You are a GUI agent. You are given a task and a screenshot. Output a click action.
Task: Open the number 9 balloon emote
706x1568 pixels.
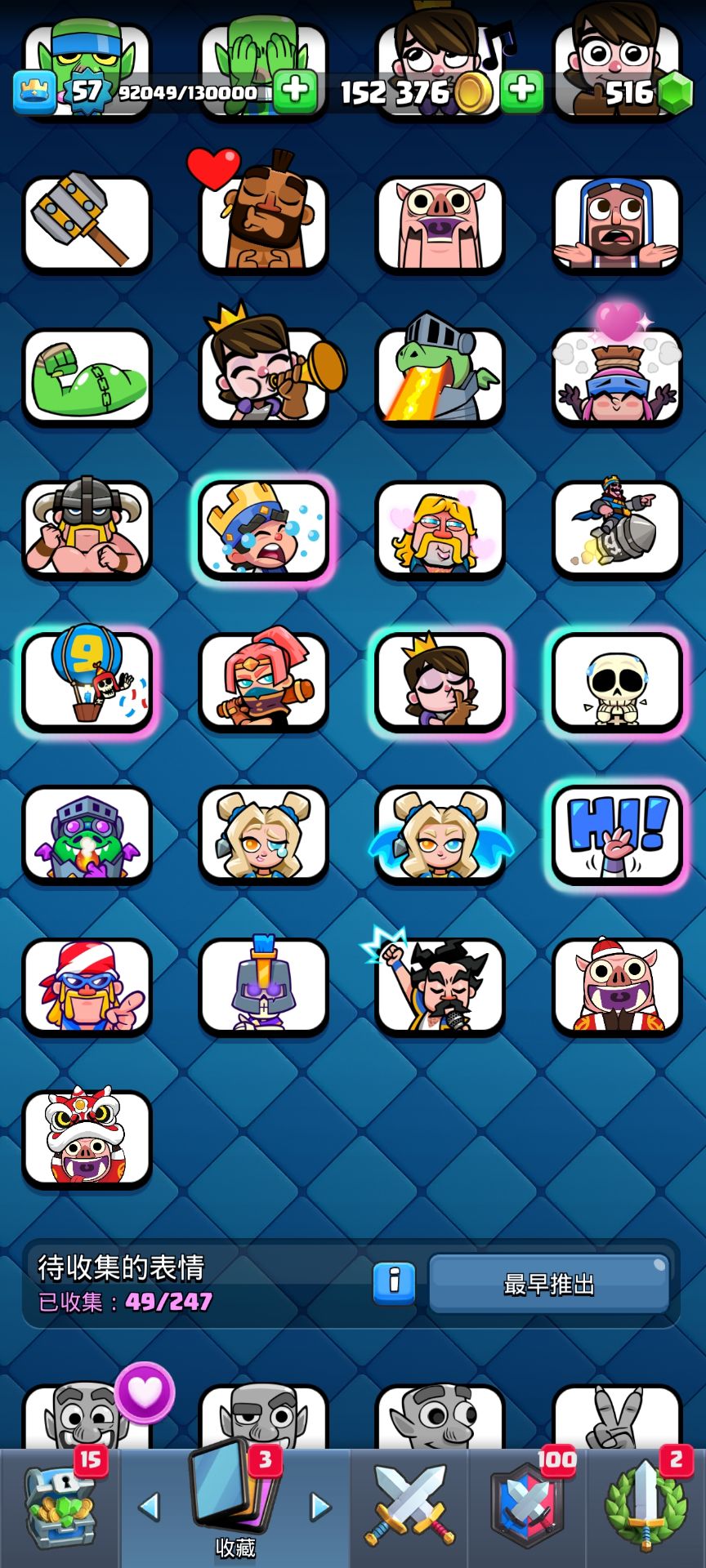coord(87,681)
